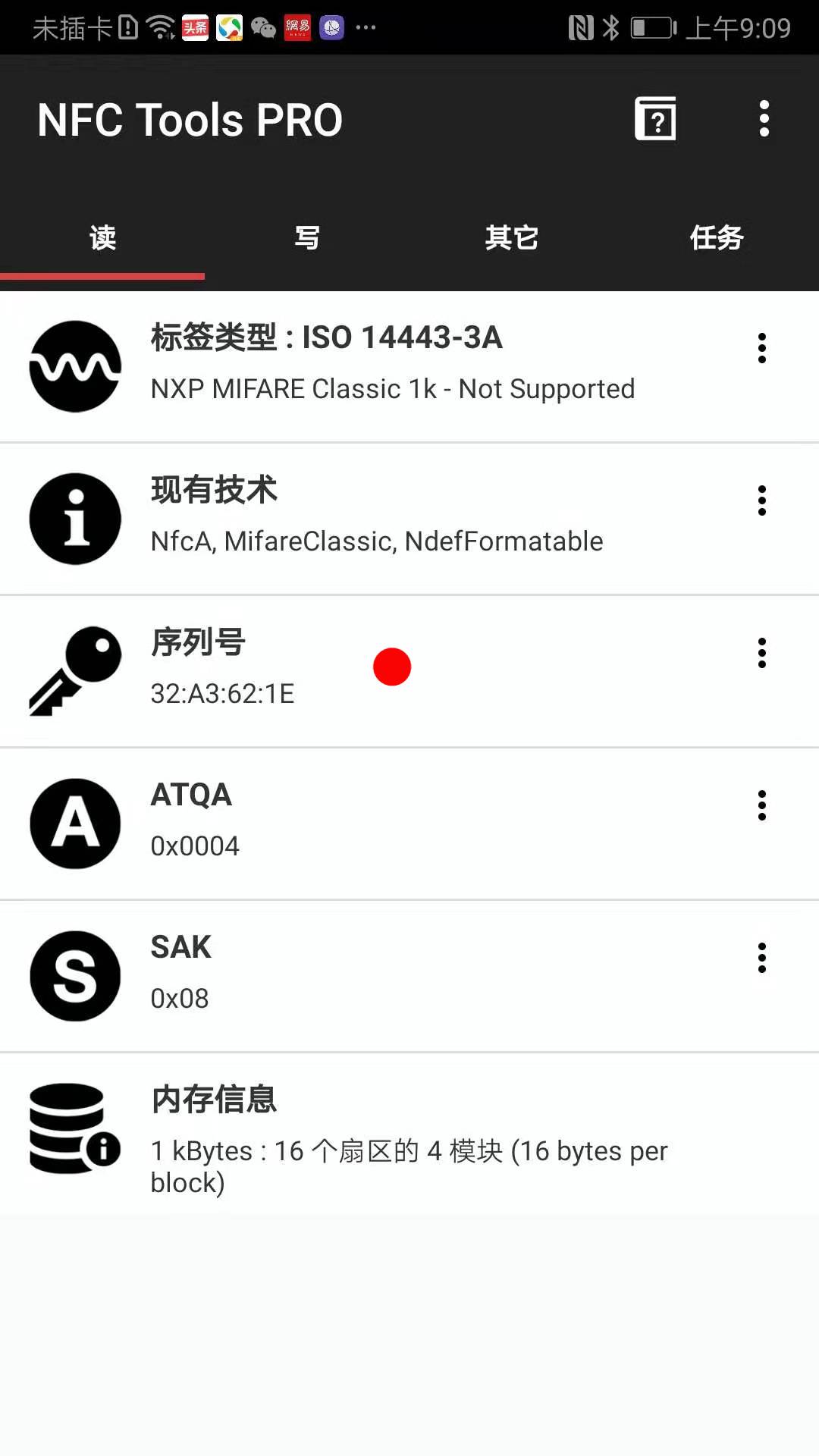This screenshot has width=819, height=1456.
Task: Click the red dot marker on screen
Action: pos(392,667)
